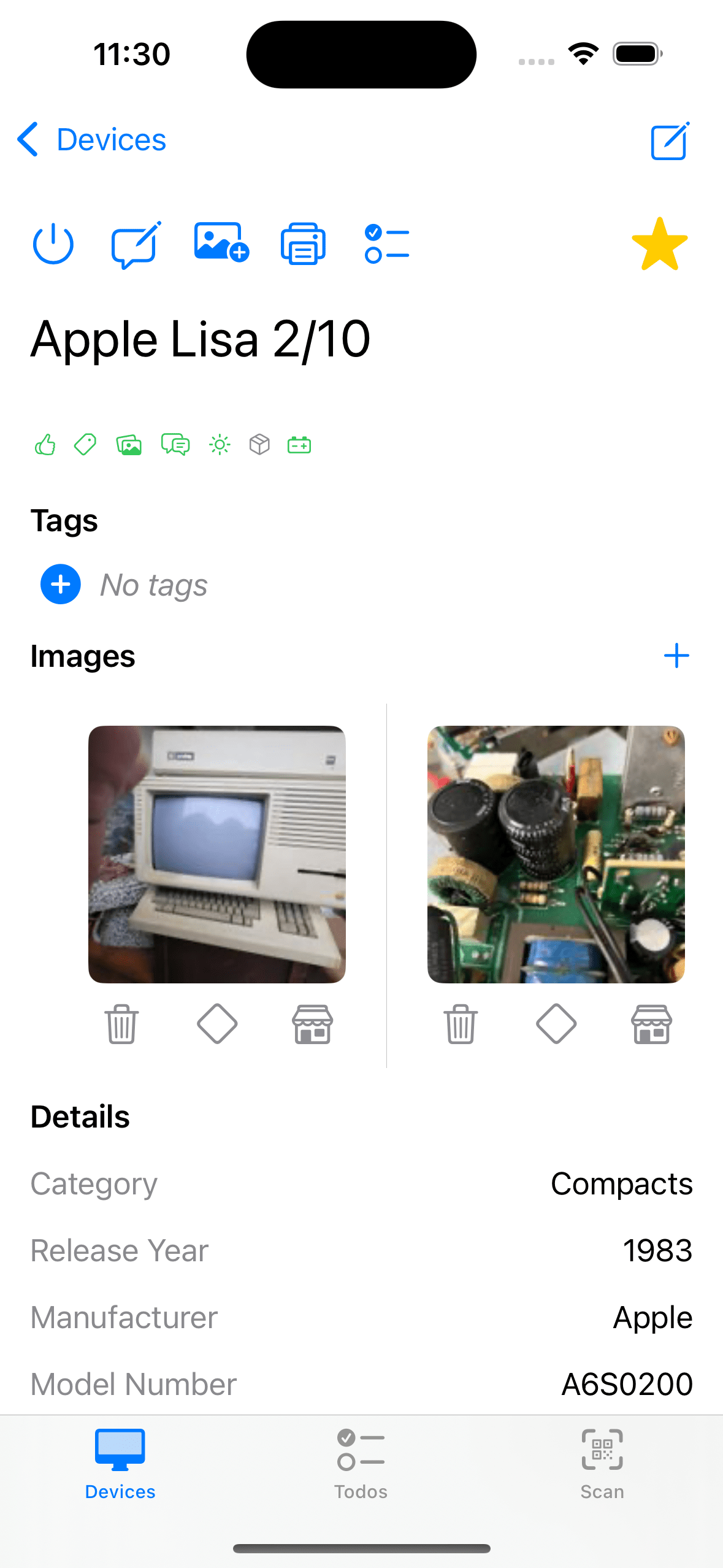Screen dimensions: 723x1568
Task: Delete the Lisa computer photo
Action: [122, 1024]
